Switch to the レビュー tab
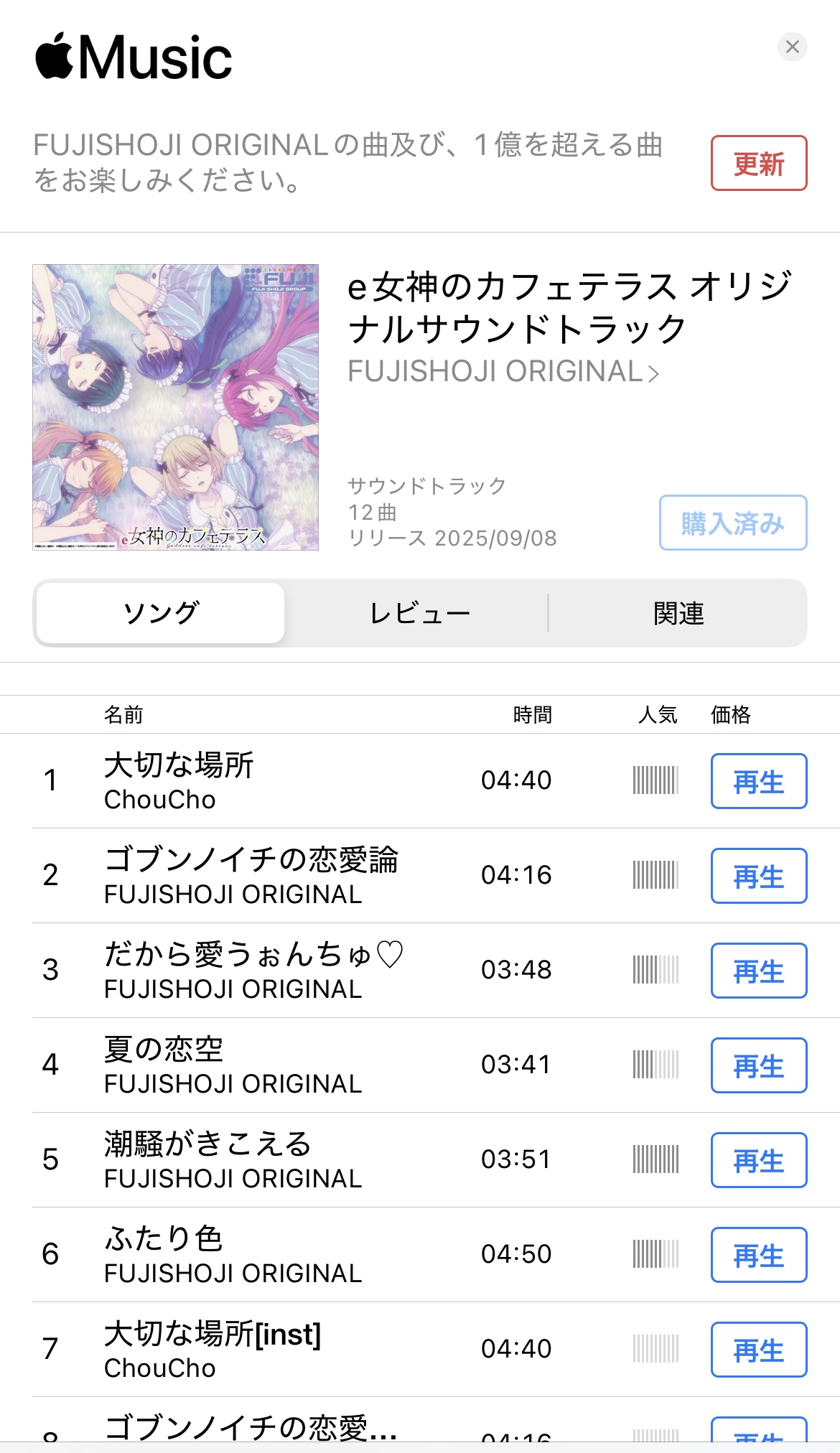Viewport: 840px width, 1453px height. tap(419, 613)
